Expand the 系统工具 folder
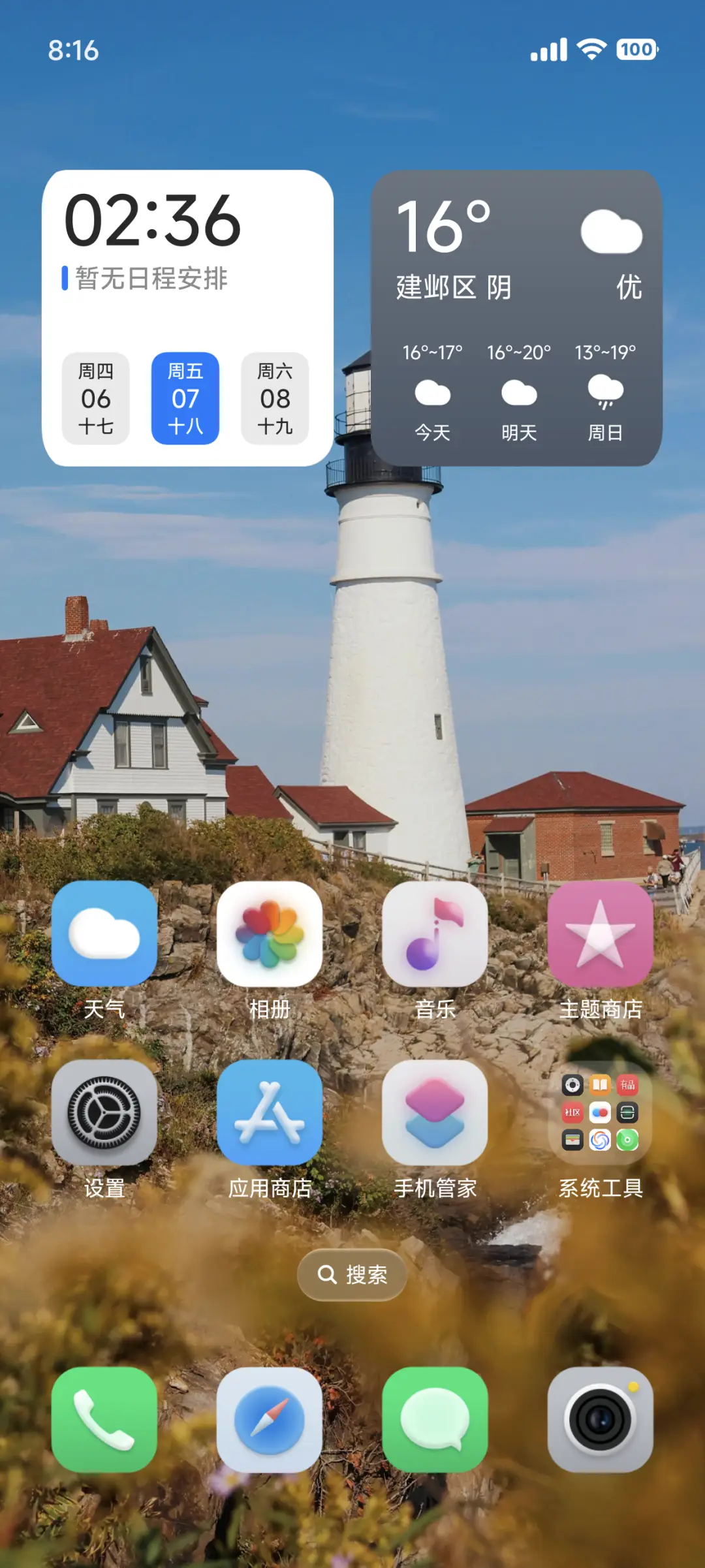705x1568 pixels. [600, 1112]
